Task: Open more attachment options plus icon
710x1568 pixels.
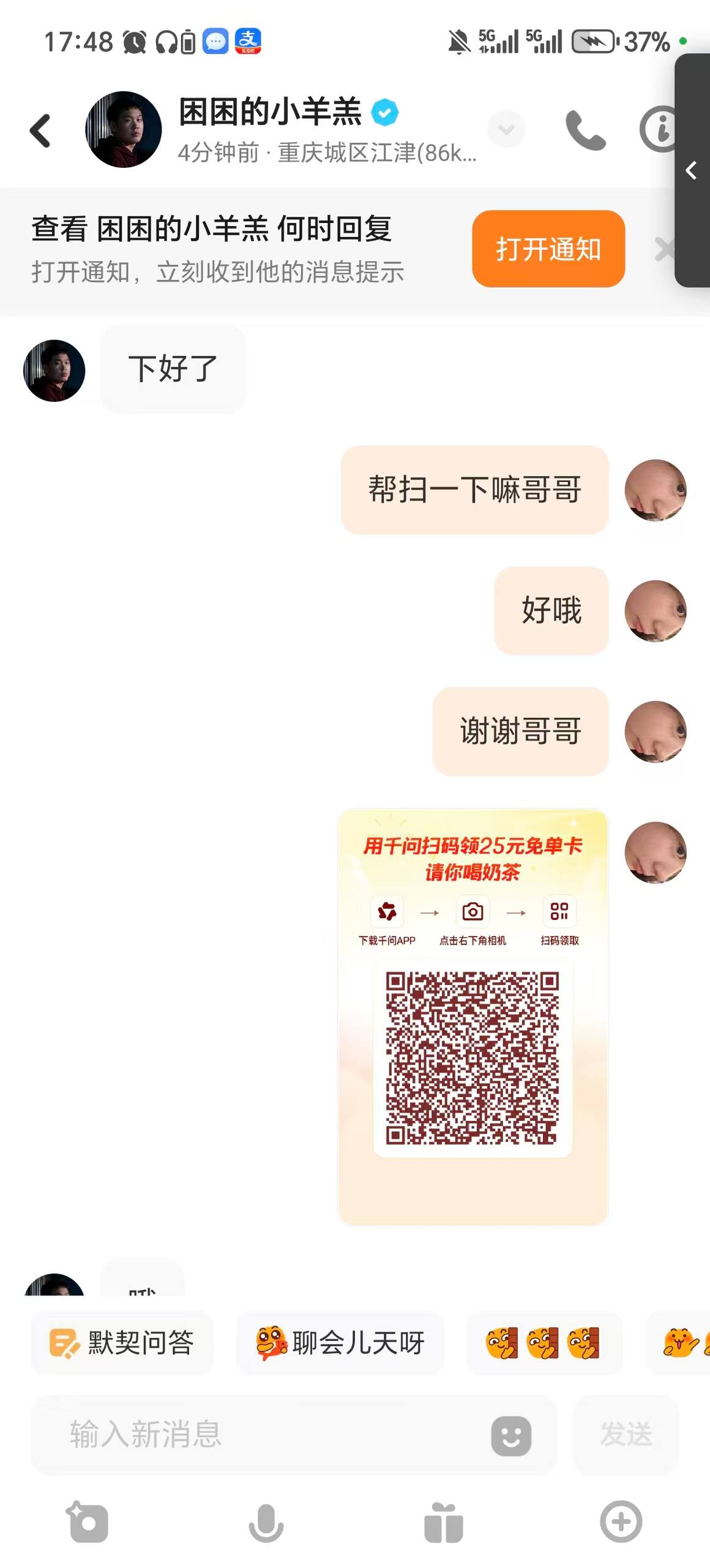Action: click(x=621, y=1522)
